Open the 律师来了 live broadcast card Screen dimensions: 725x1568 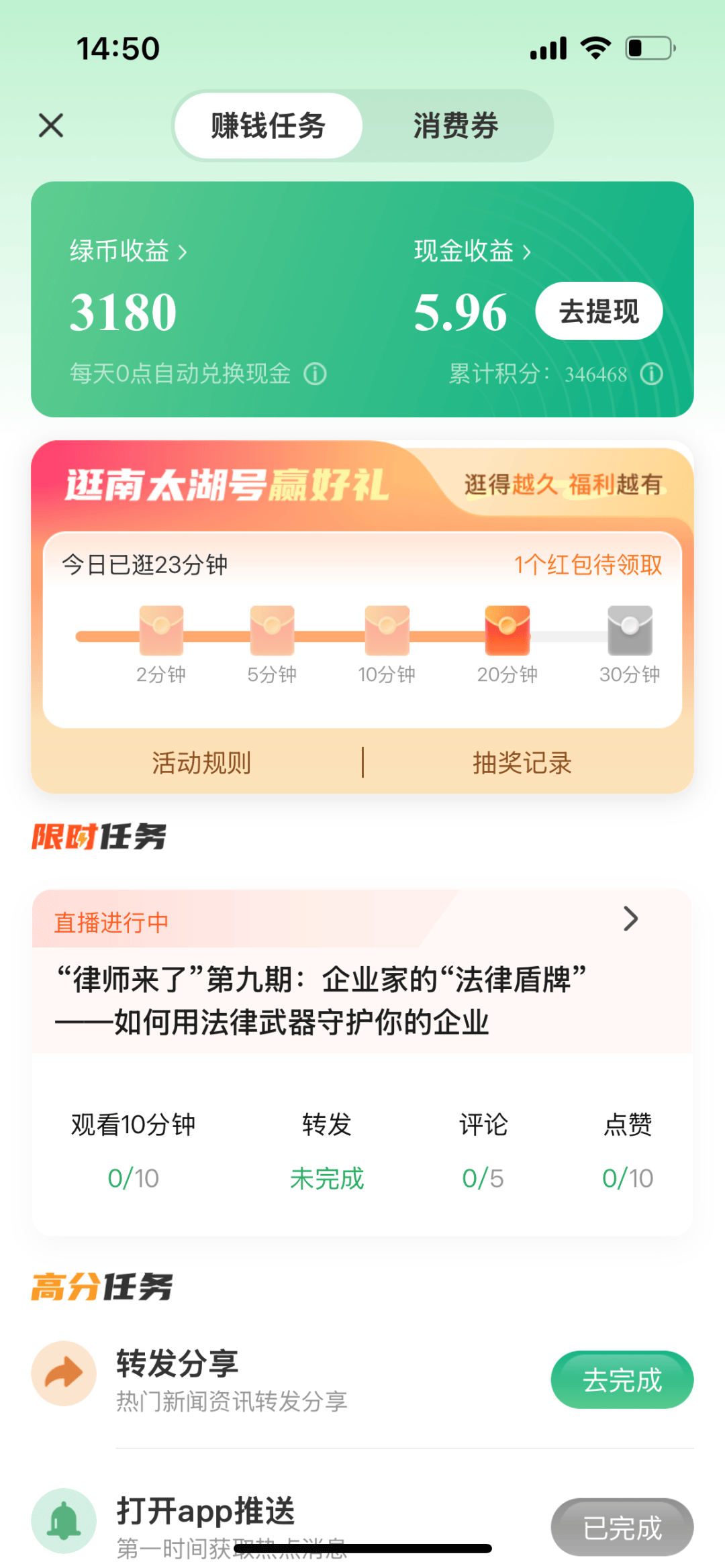tap(362, 980)
